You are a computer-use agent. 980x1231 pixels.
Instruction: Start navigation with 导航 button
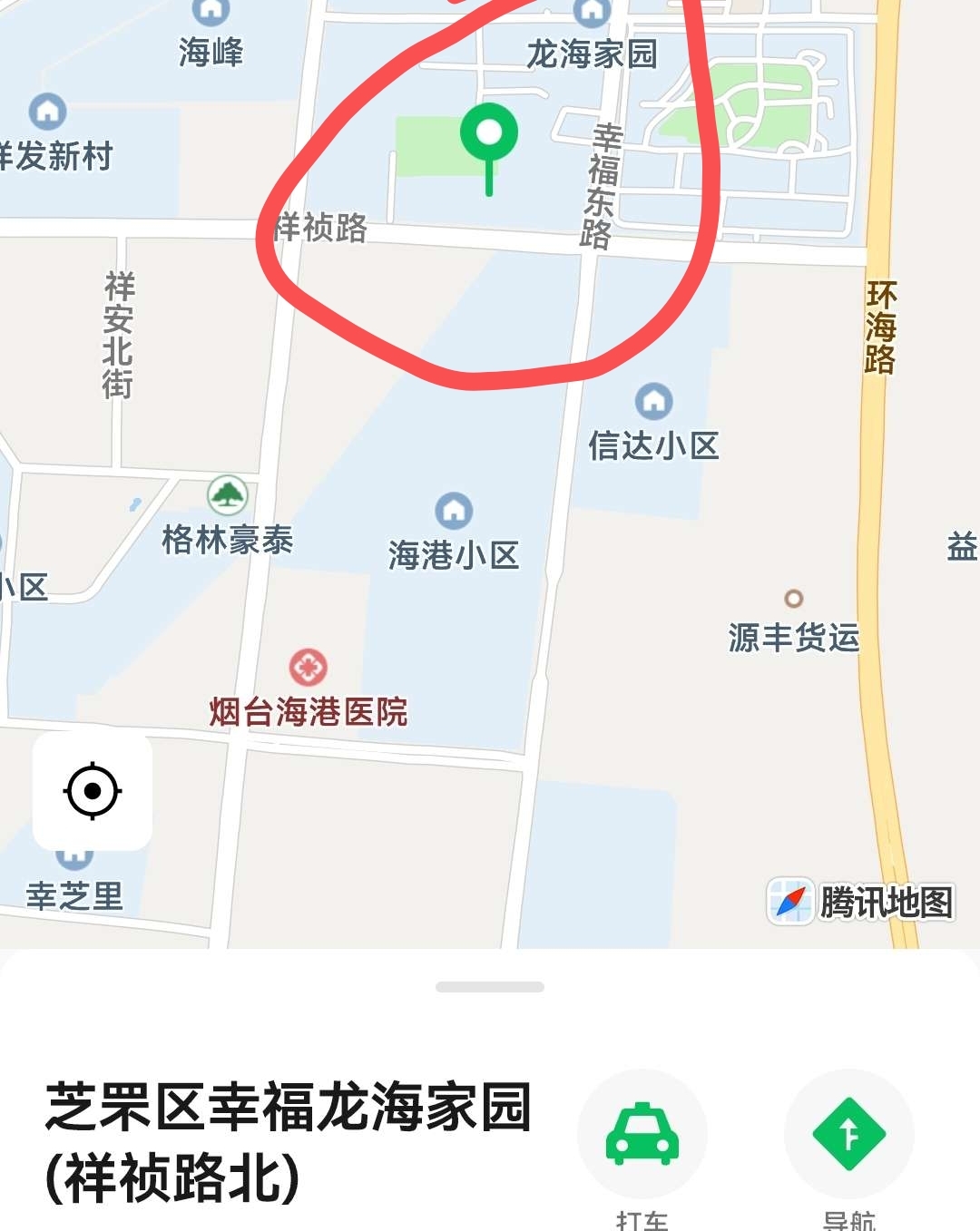coord(848,1134)
